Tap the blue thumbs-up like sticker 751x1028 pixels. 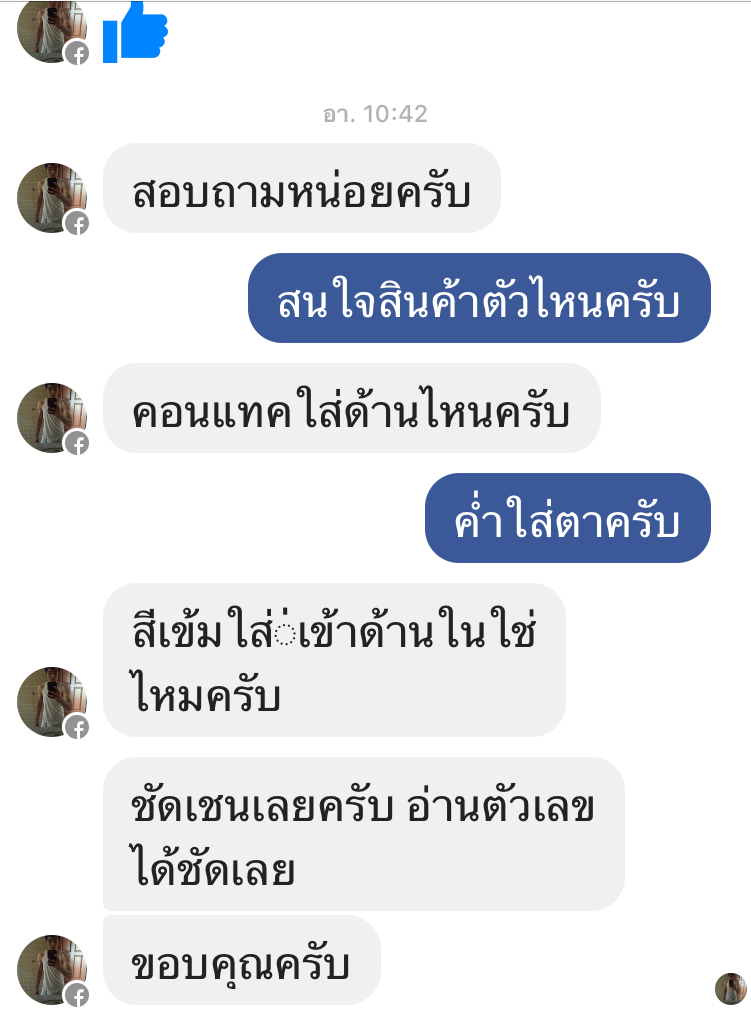pos(135,30)
